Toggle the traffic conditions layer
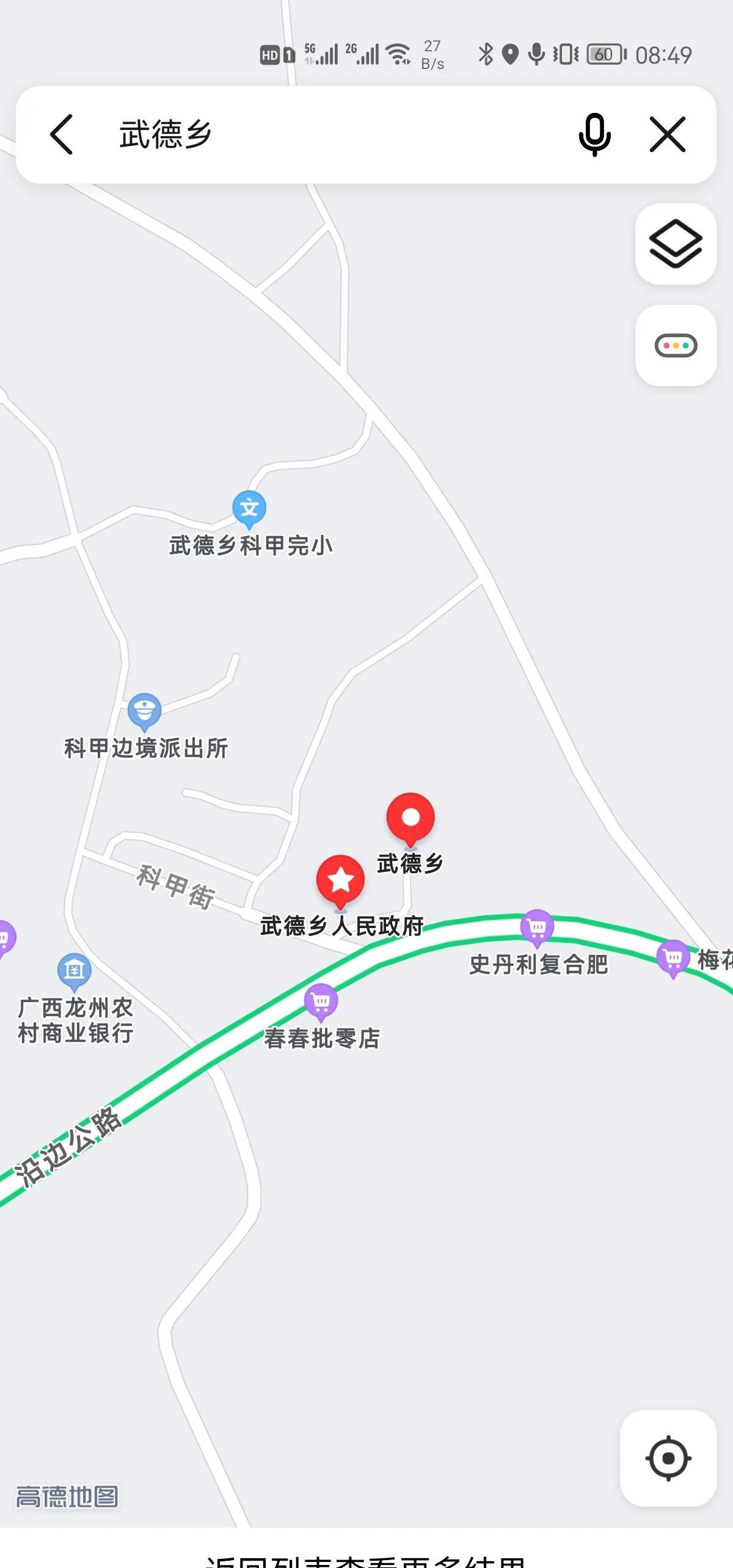 pyautogui.click(x=676, y=346)
